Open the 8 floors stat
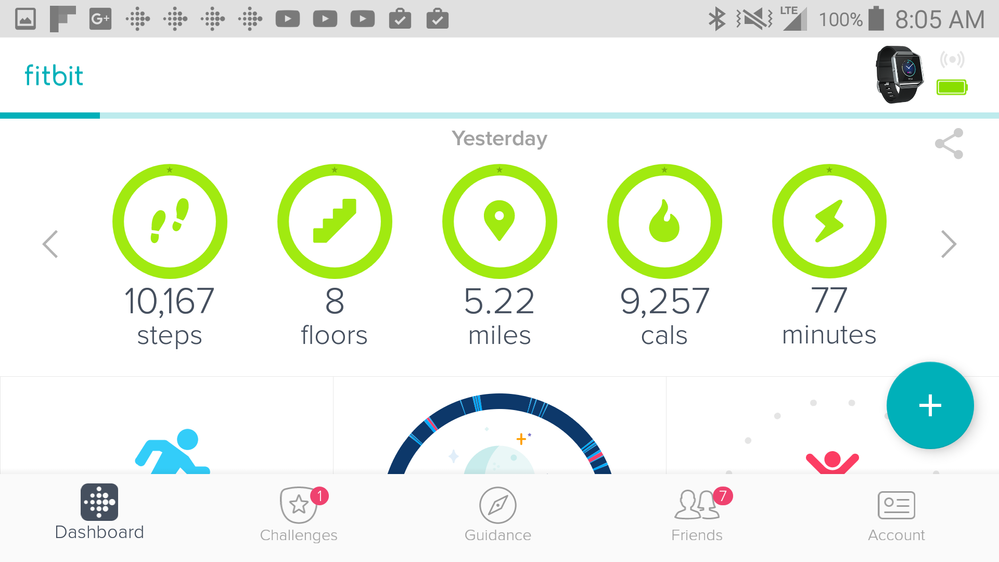Viewport: 999px width, 562px height. pyautogui.click(x=334, y=222)
